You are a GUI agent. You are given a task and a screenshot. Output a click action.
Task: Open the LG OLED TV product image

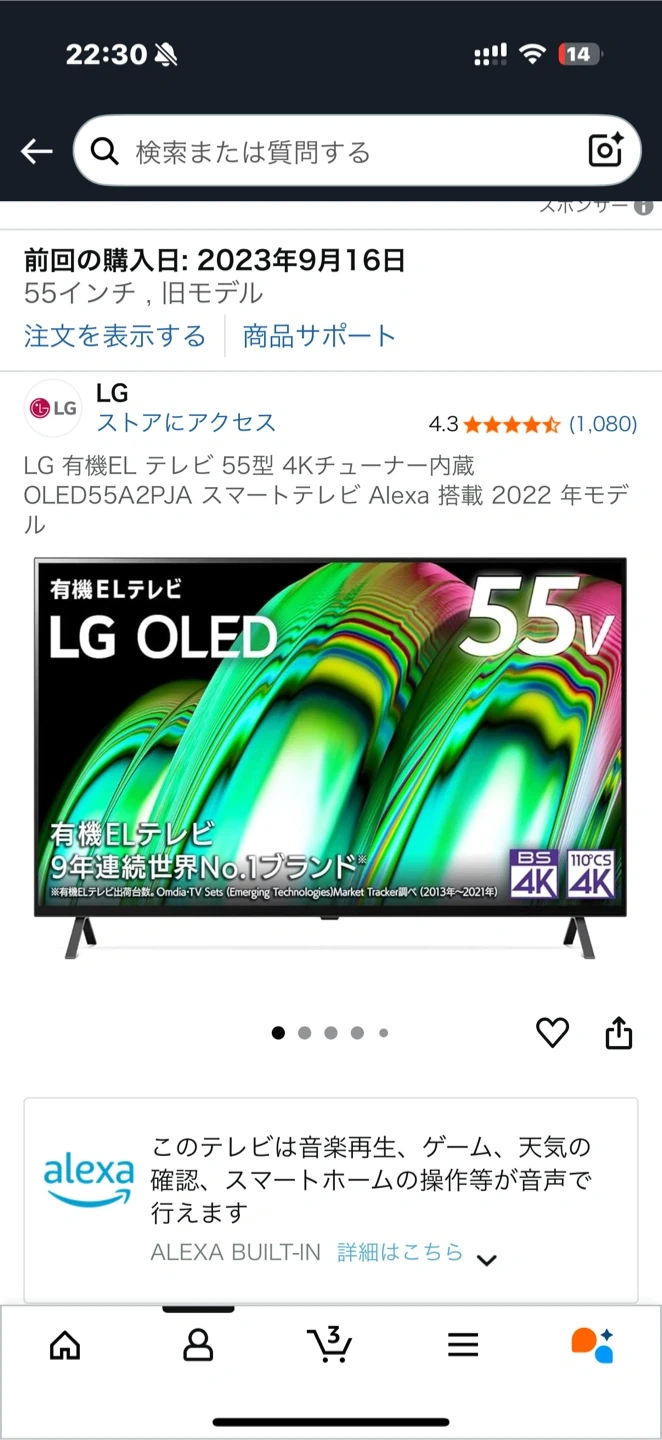pyautogui.click(x=330, y=755)
